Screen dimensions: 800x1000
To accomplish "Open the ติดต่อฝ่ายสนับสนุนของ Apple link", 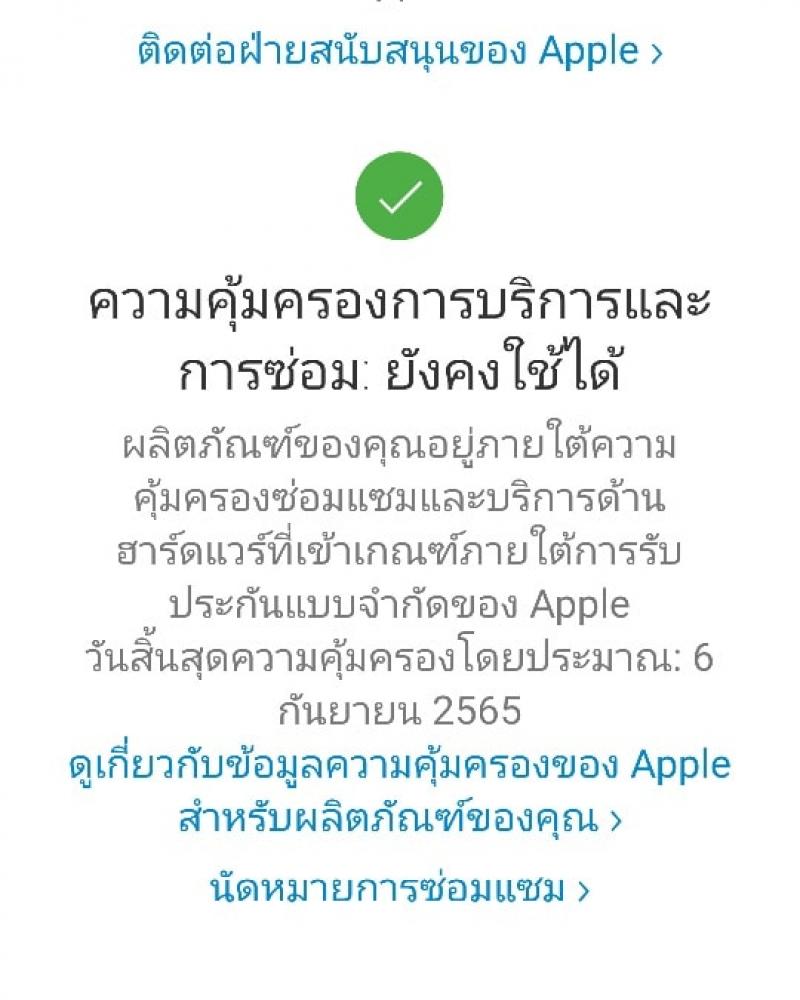I will (399, 50).
